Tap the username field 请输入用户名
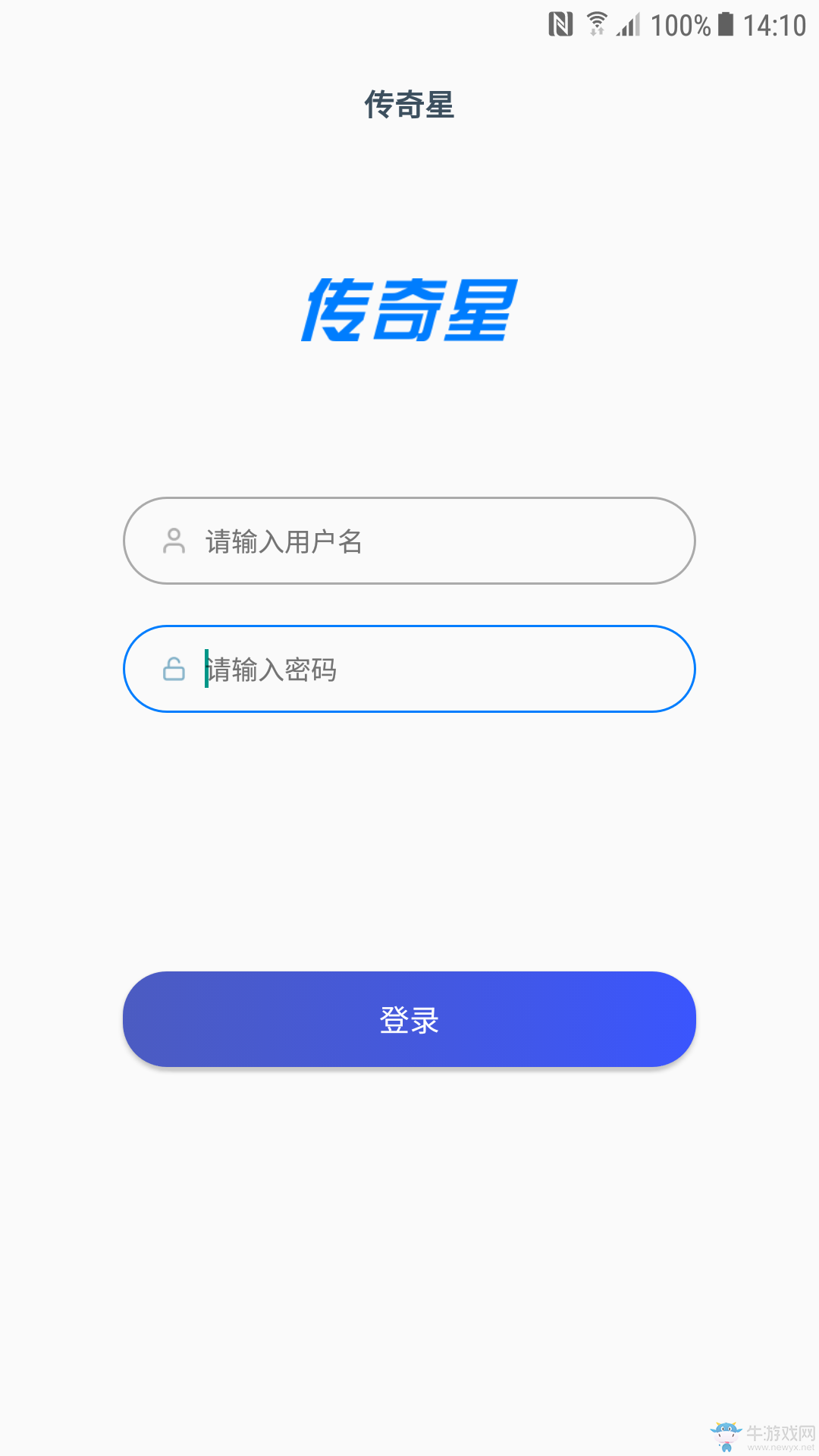 (x=409, y=541)
